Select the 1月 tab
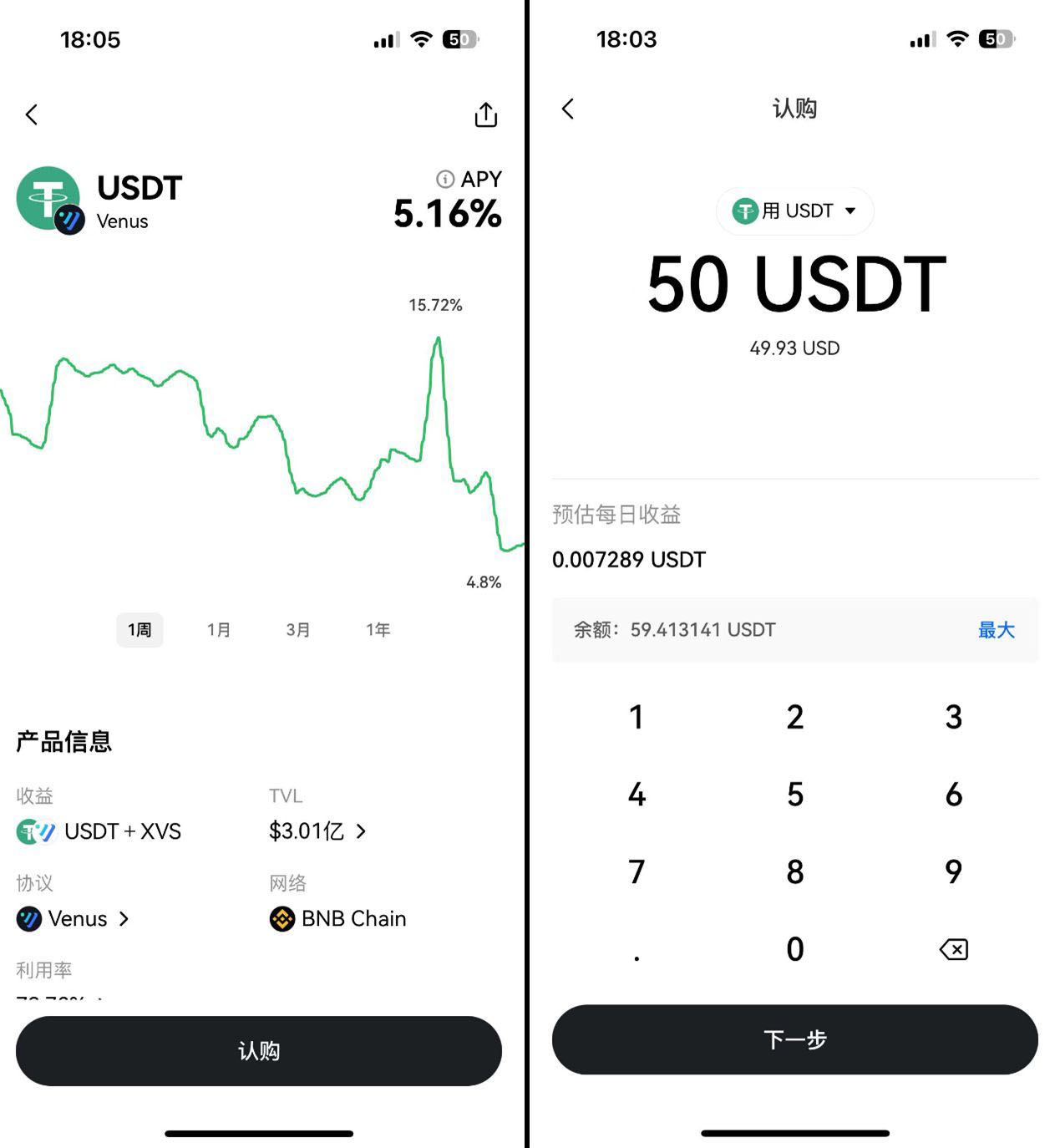The height and width of the screenshot is (1148, 1060). click(x=219, y=630)
